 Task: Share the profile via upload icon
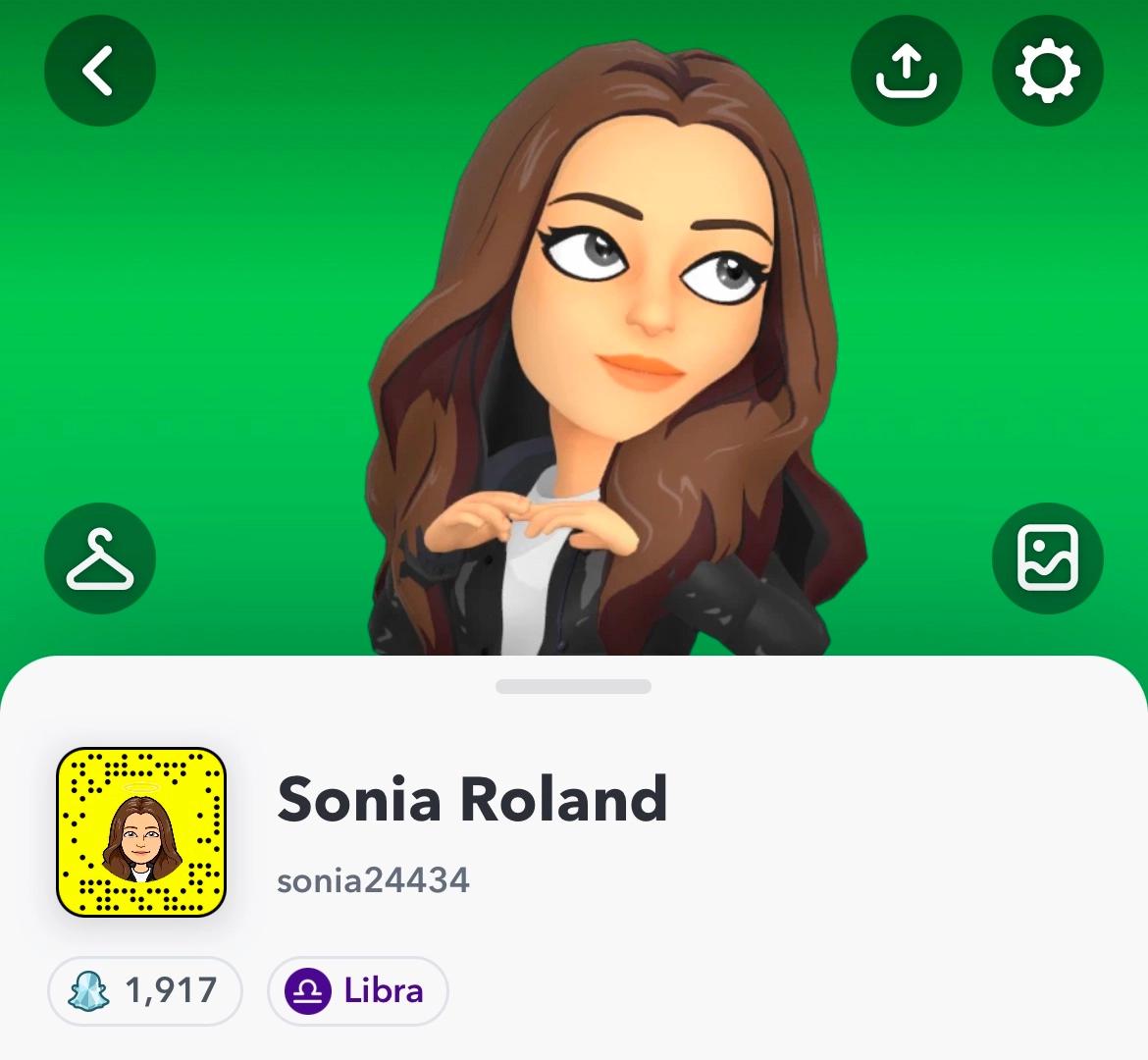click(906, 71)
